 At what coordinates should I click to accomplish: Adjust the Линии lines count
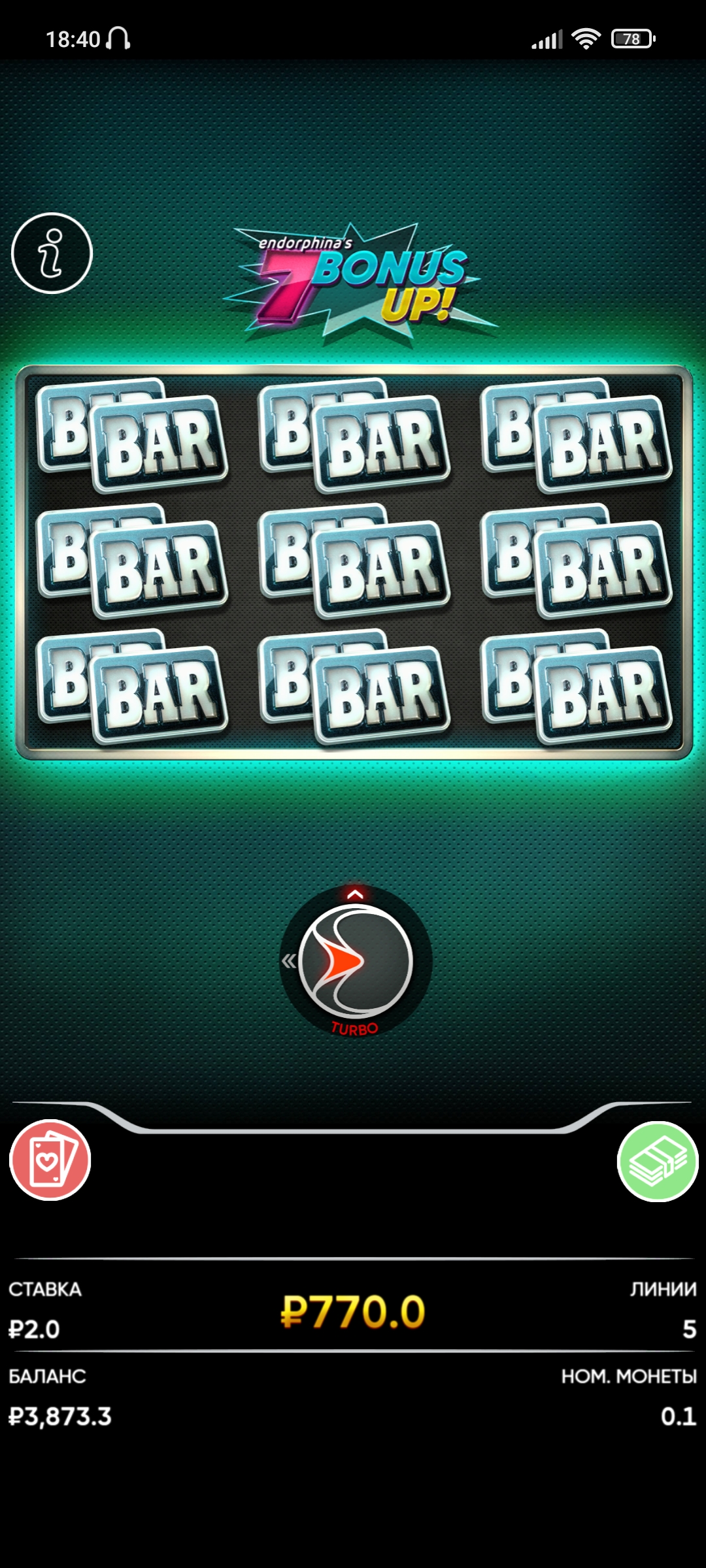coord(688,1329)
